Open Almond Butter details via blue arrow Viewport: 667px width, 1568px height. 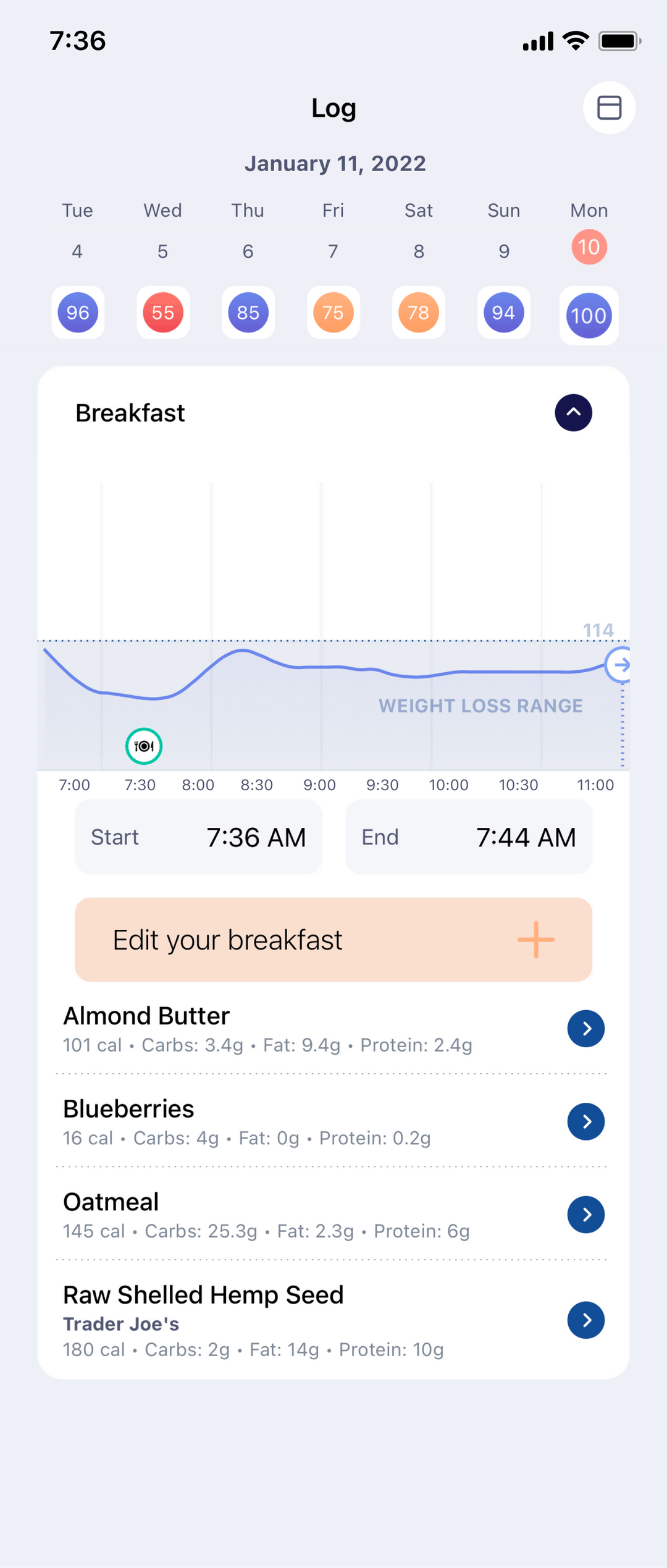pos(585,1029)
